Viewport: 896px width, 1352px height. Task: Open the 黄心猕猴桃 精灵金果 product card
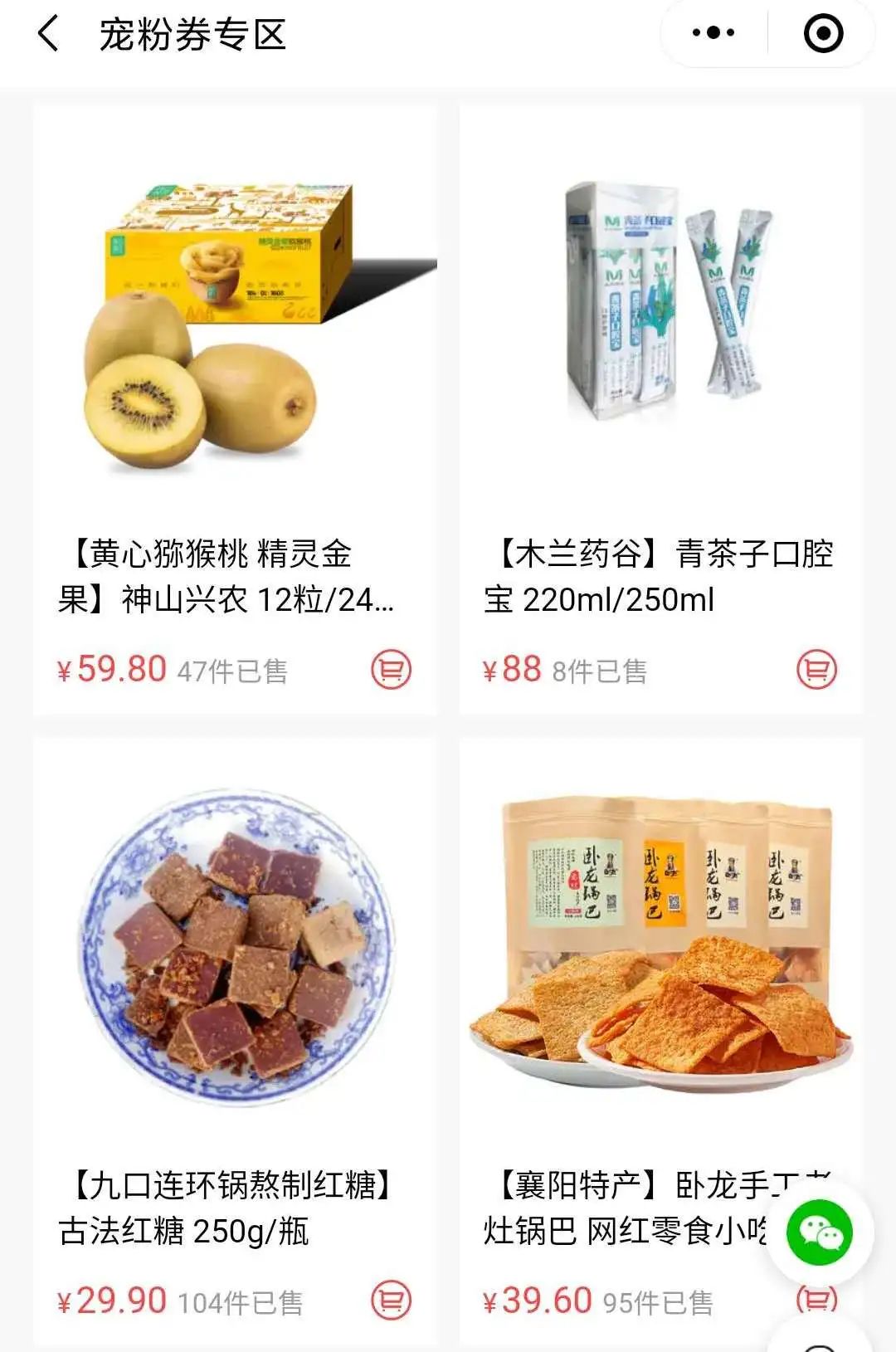point(236,332)
